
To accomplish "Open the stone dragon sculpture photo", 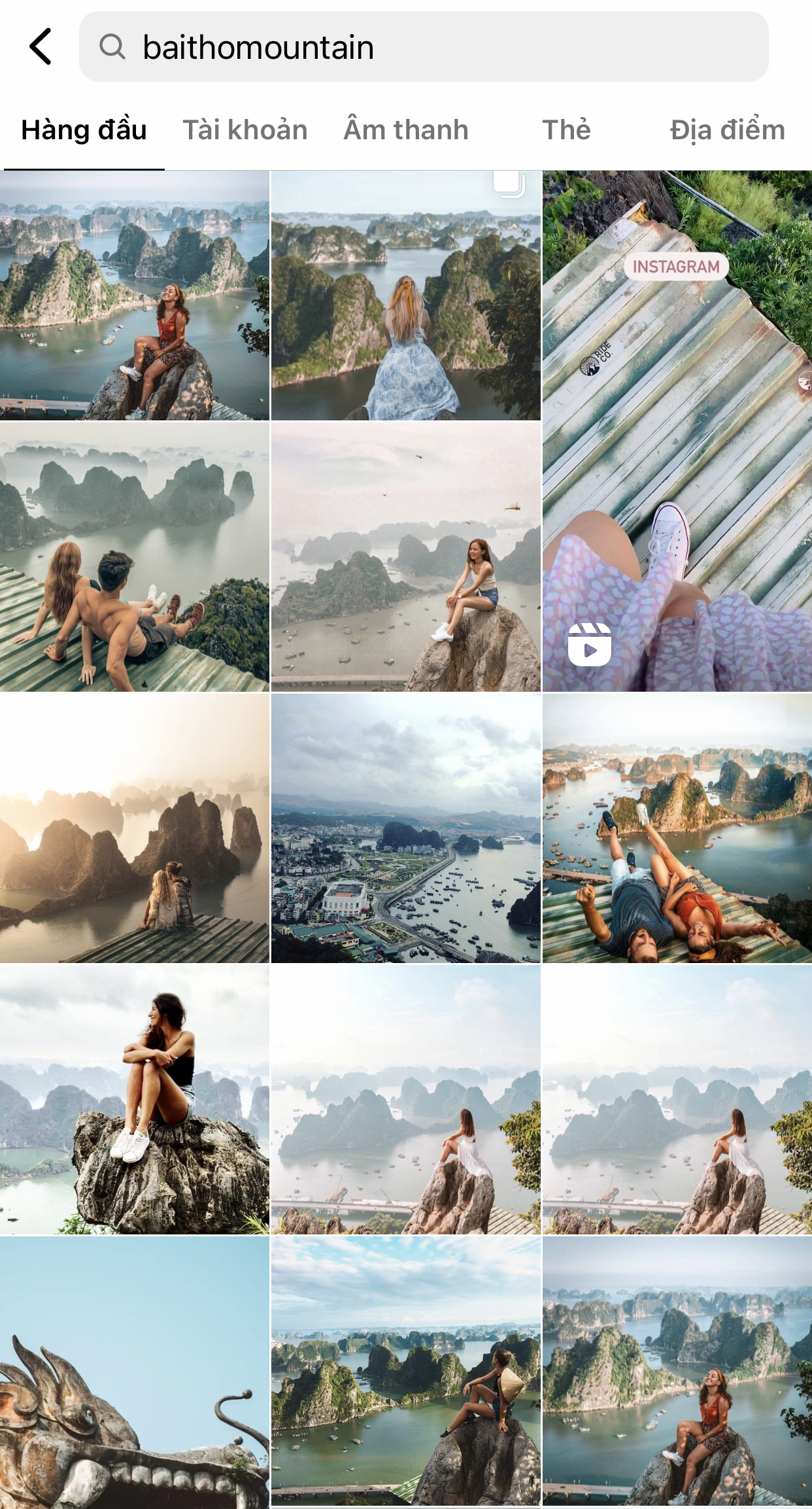I will click(x=135, y=1372).
